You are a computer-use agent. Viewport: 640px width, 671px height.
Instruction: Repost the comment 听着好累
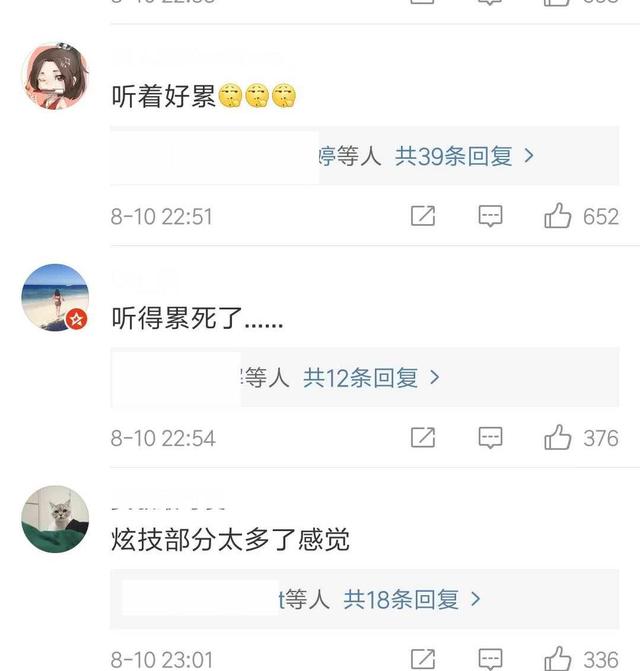tap(423, 216)
